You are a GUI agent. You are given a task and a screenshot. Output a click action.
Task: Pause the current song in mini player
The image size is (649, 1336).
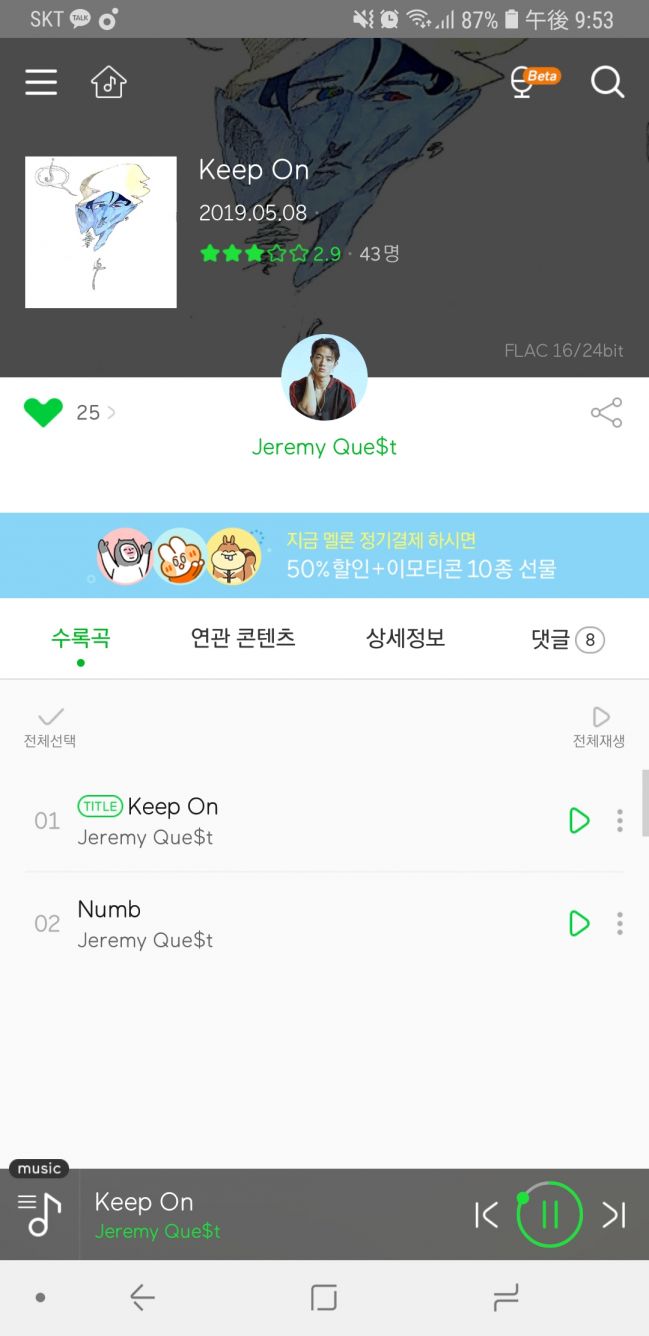tap(549, 1215)
